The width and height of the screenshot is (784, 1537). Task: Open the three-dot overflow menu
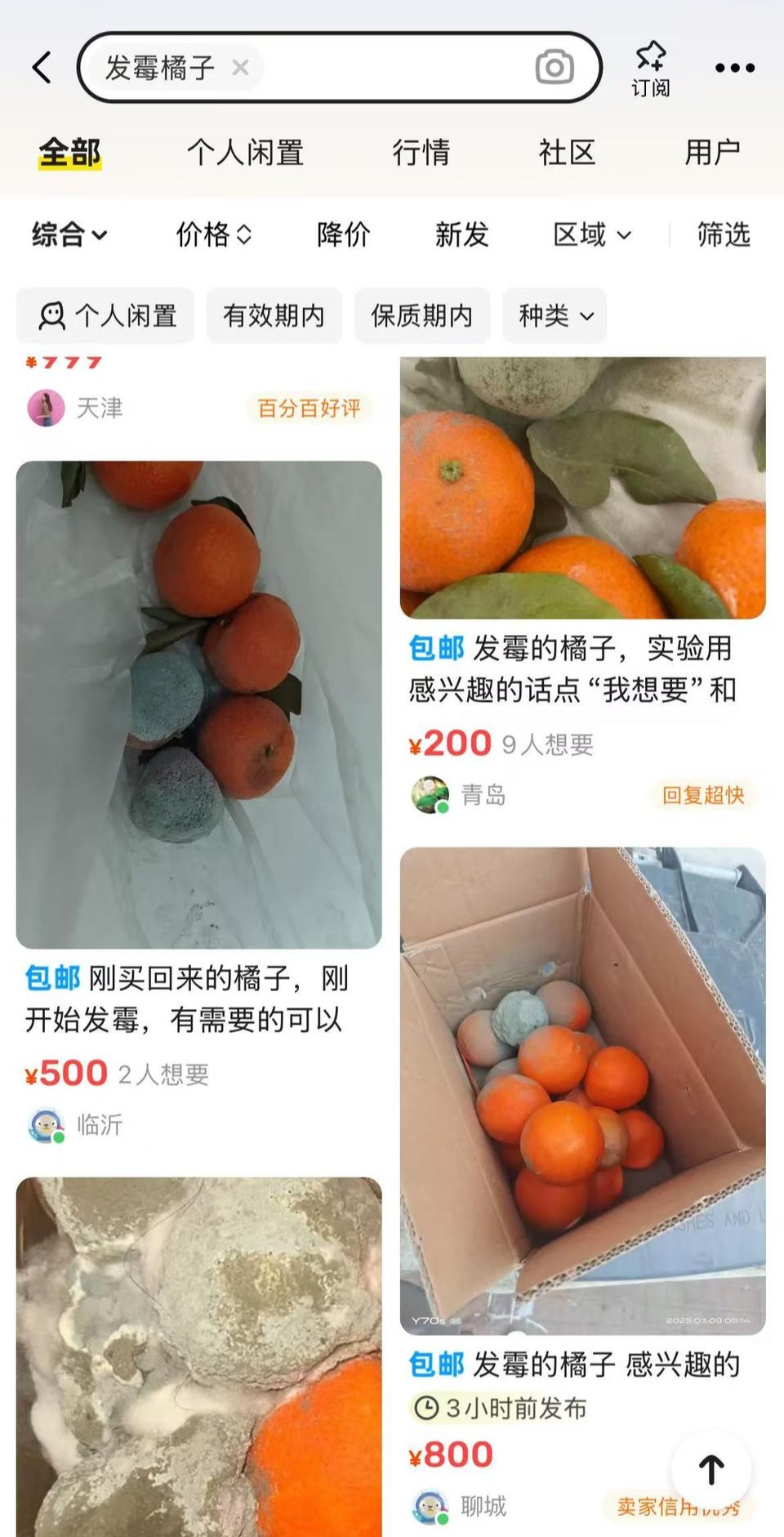(734, 68)
